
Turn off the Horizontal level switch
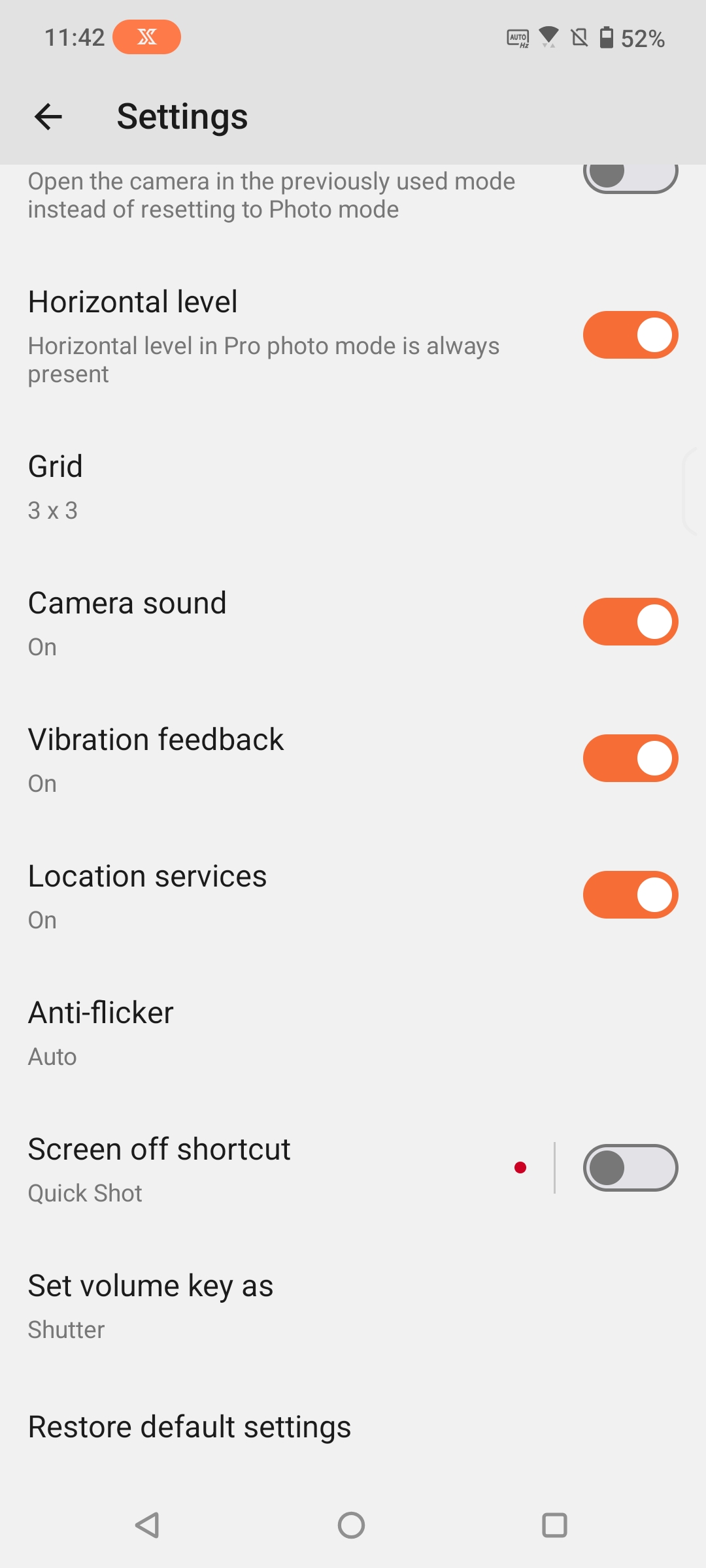pos(630,335)
